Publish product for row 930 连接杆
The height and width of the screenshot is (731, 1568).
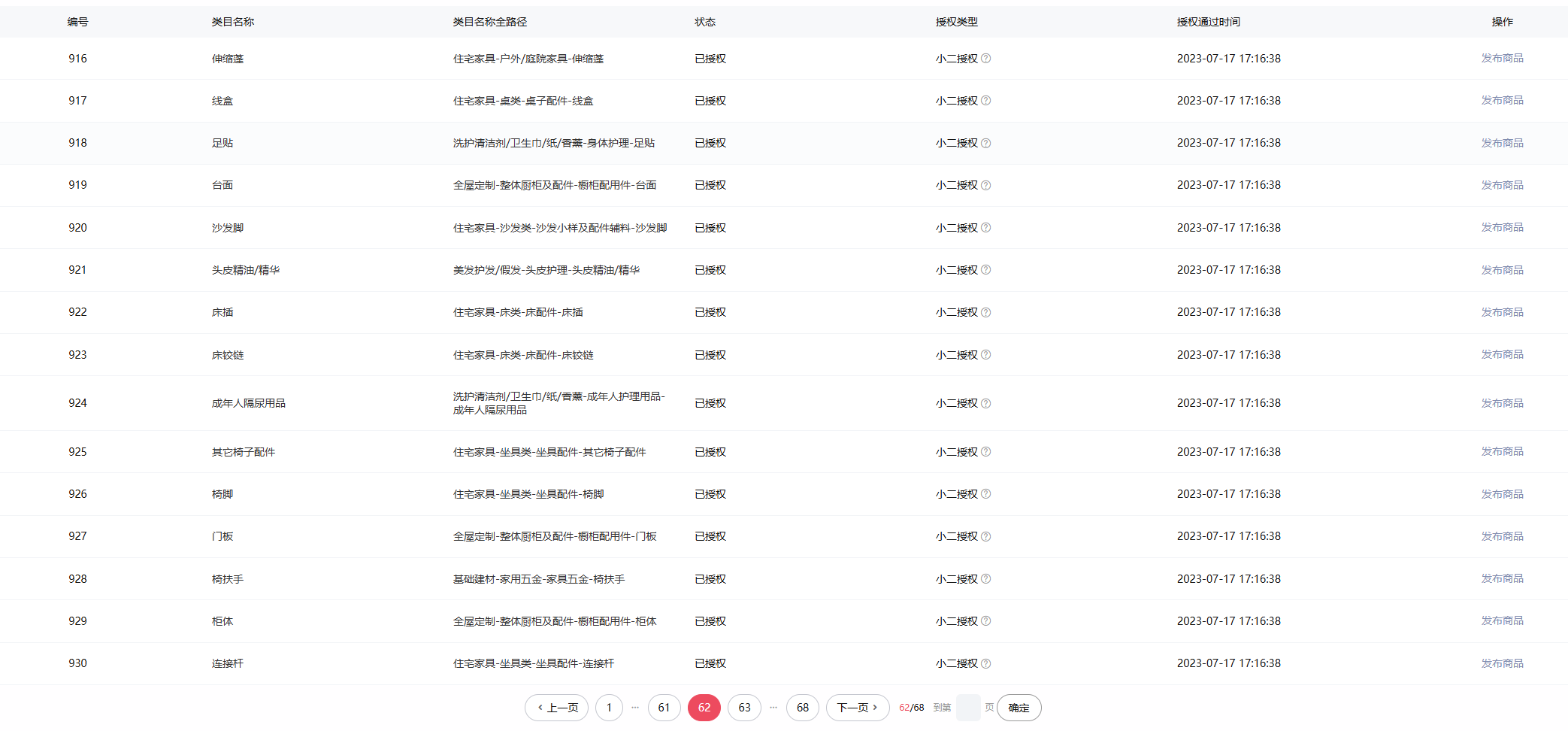click(x=1502, y=663)
